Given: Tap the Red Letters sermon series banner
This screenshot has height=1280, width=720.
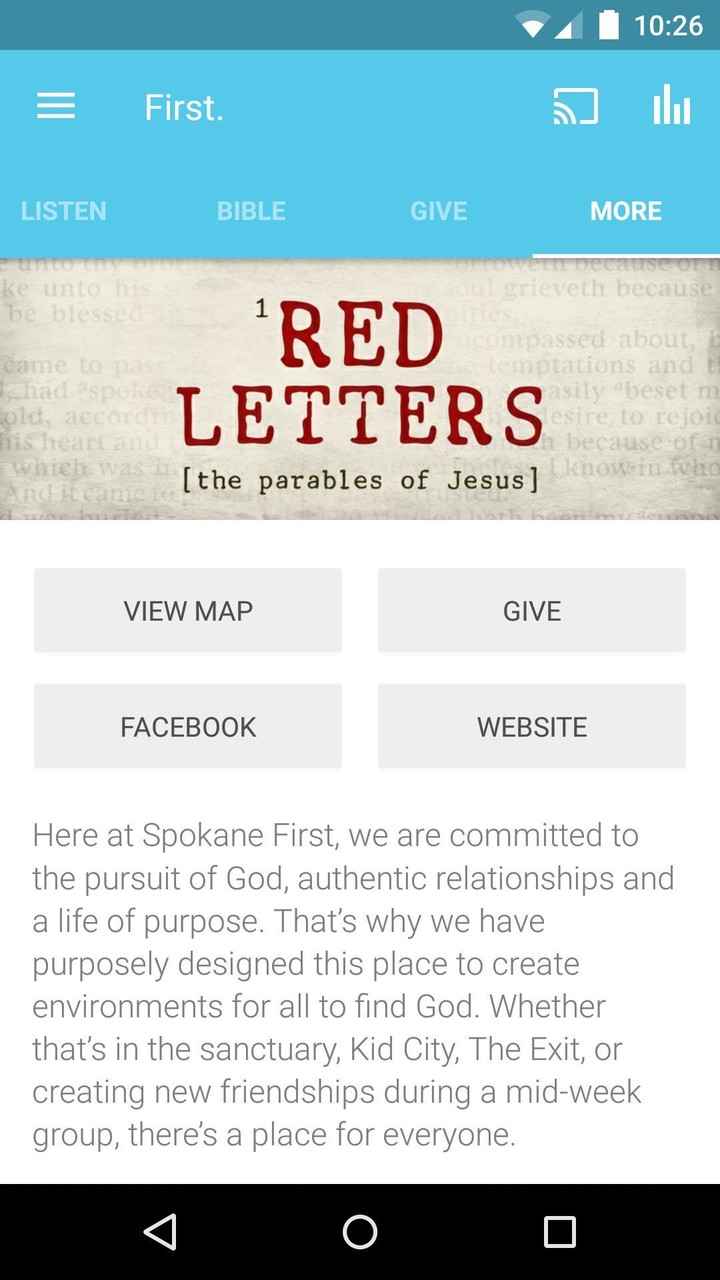Looking at the screenshot, I should pos(360,390).
